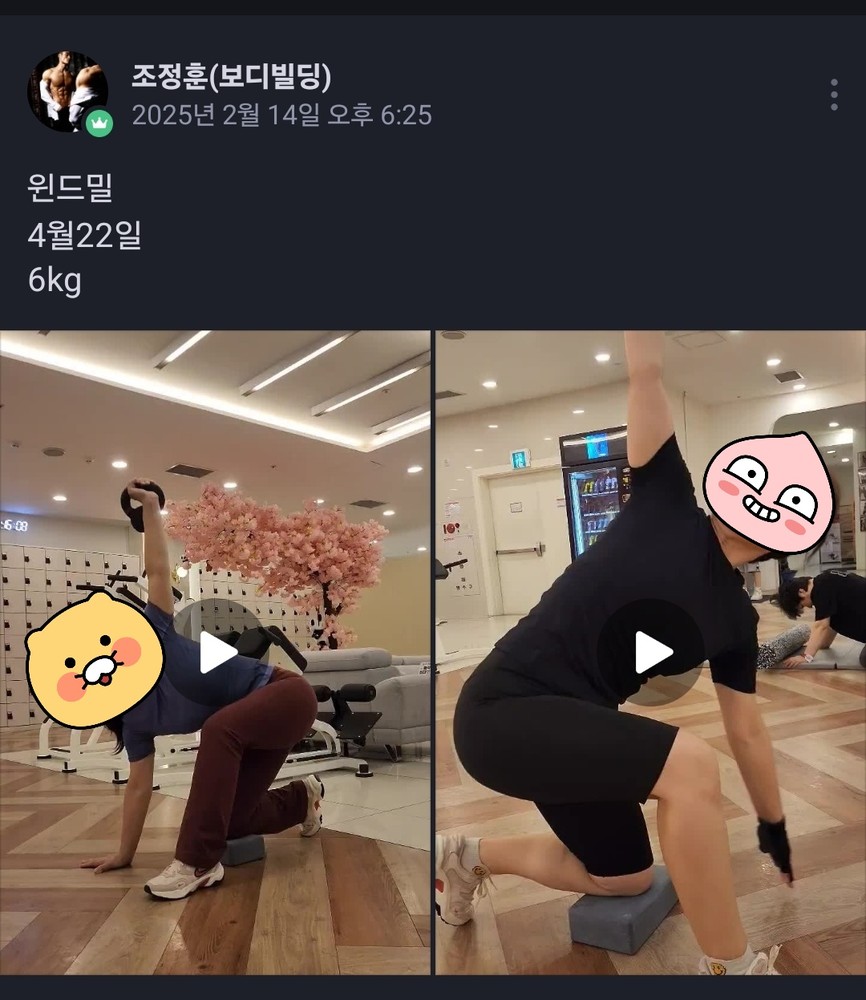866x1000 pixels.
Task: Open 조정훈(보디빌딩) profile picture
Action: (67, 92)
